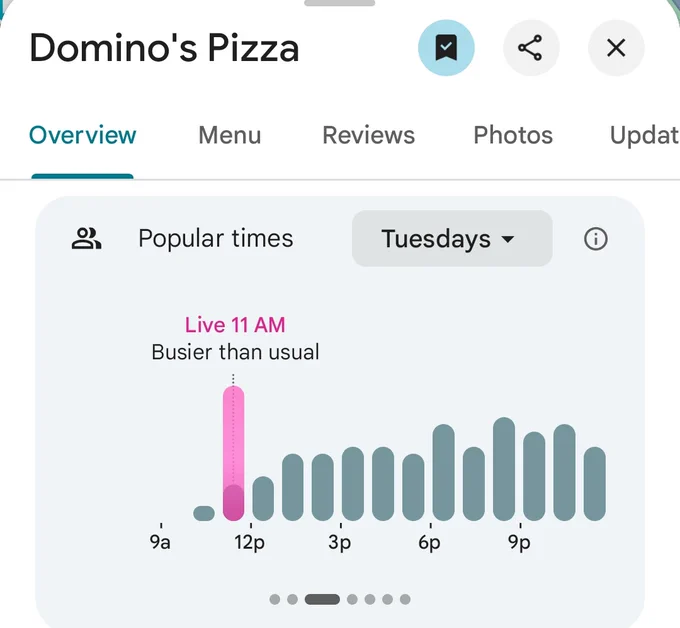Go to the Updates tab

[x=644, y=135]
